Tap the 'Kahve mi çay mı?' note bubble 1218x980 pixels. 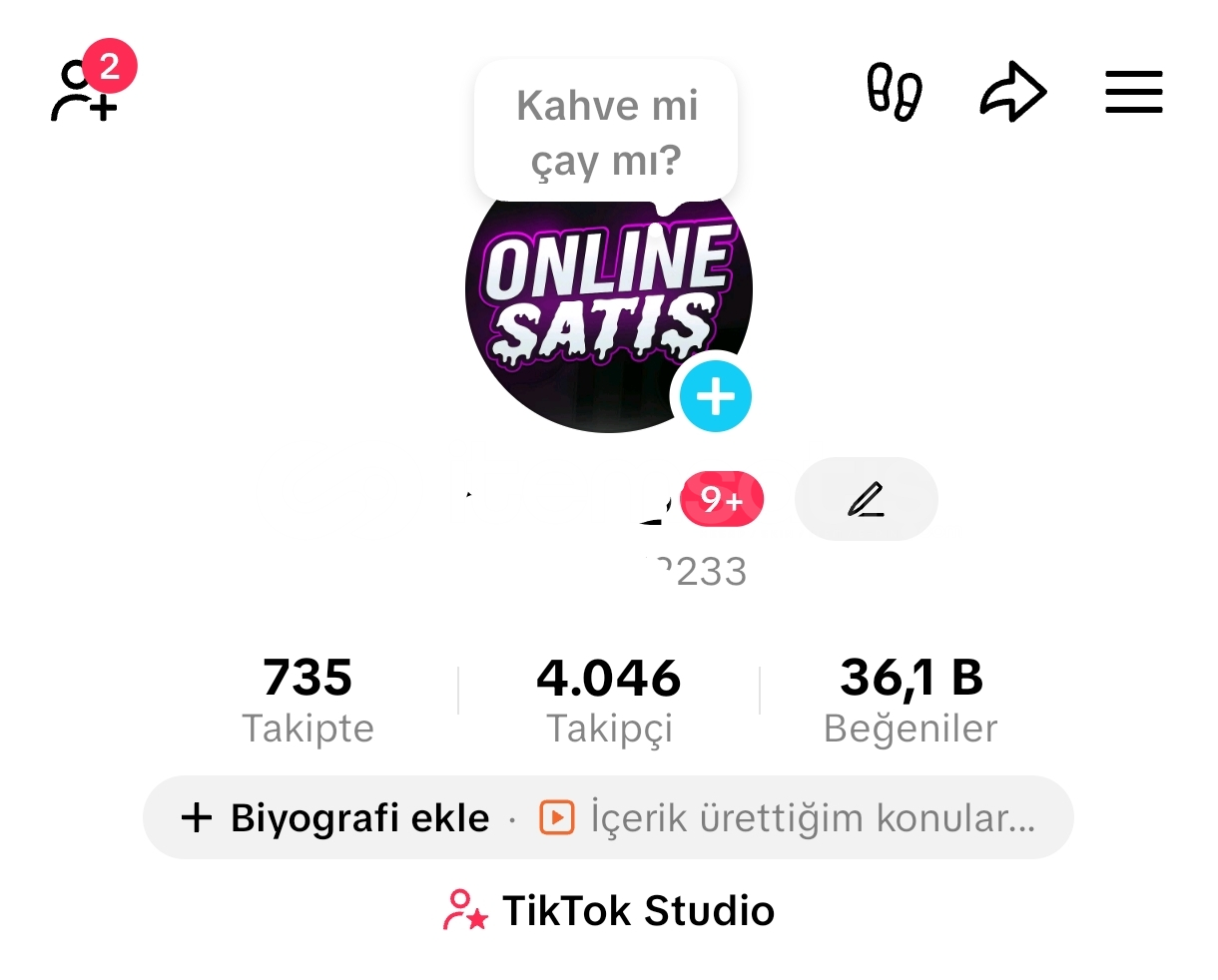click(x=606, y=132)
